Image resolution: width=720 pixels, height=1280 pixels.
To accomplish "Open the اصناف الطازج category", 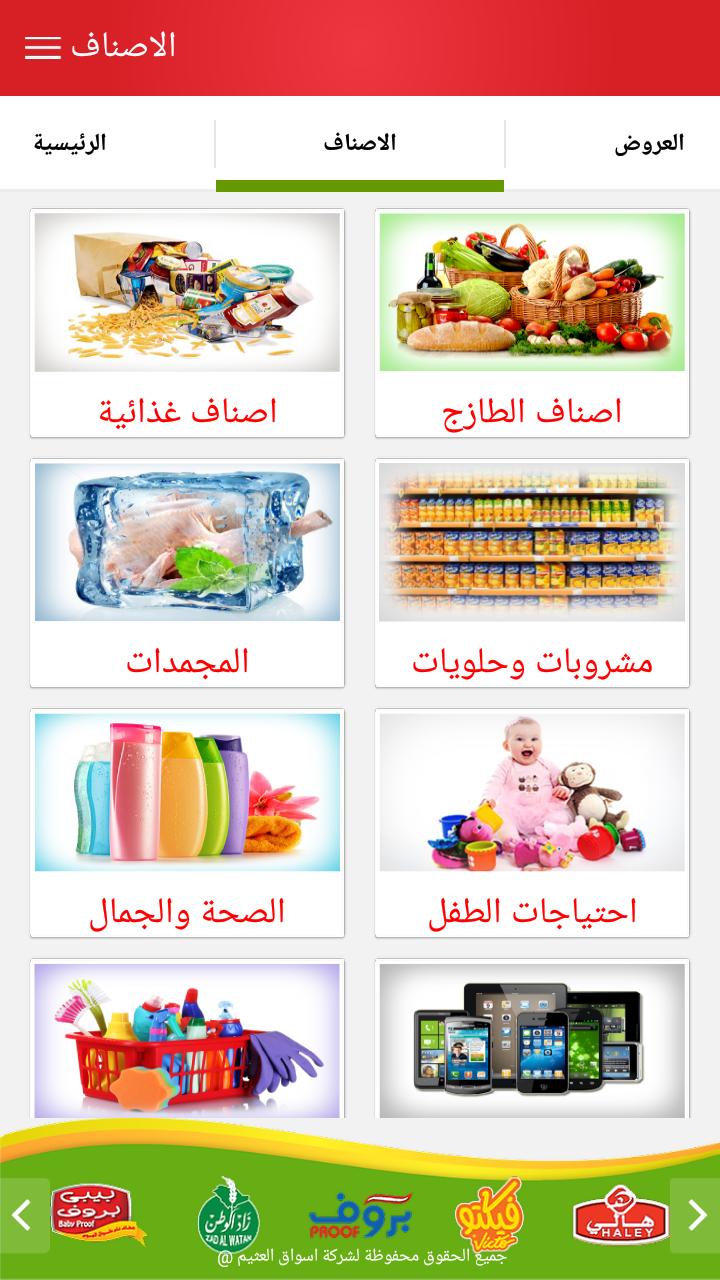I will (x=532, y=323).
